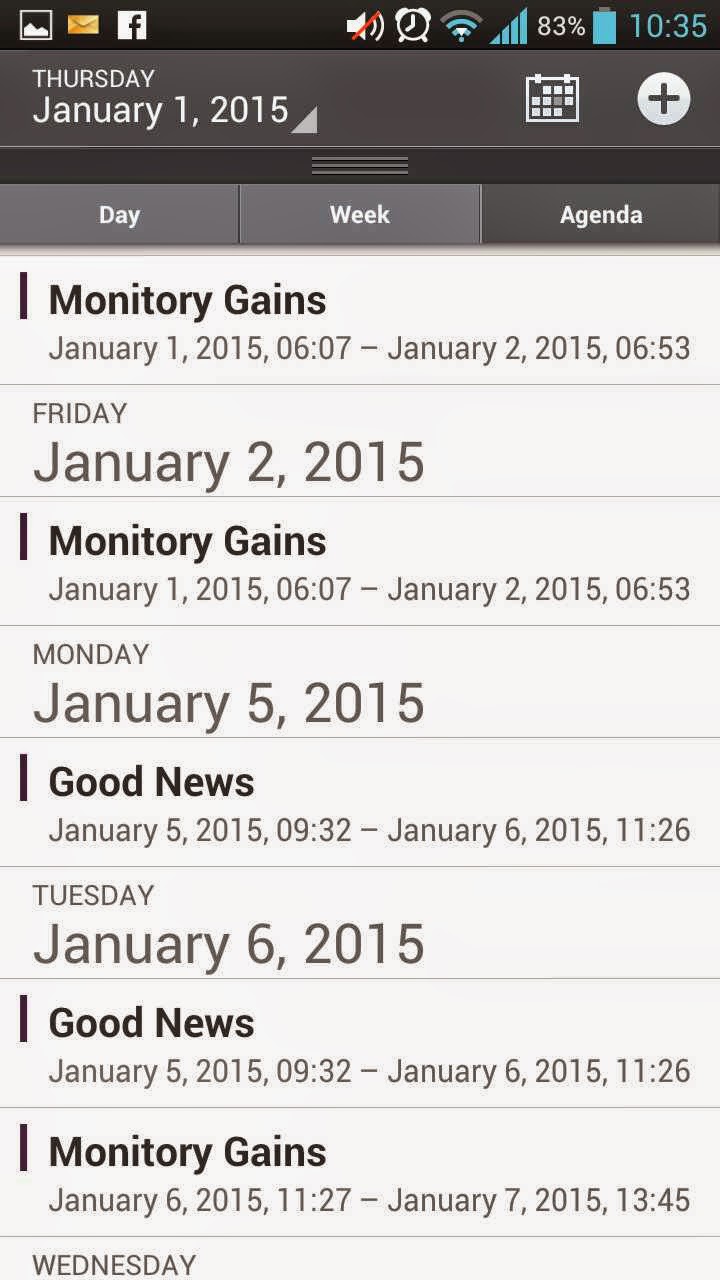Viewport: 720px width, 1280px height.
Task: Open Monitory Gains event under Friday January 2 header
Action: click(x=360, y=562)
